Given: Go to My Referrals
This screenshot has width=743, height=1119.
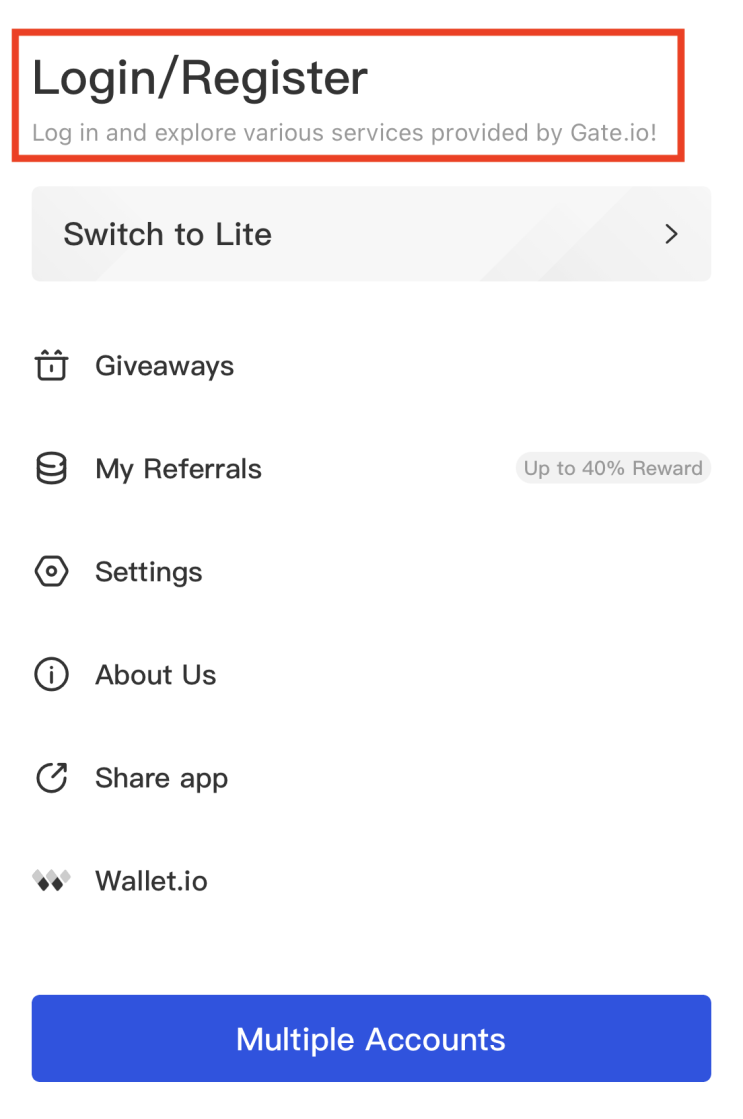Looking at the screenshot, I should click(x=178, y=469).
